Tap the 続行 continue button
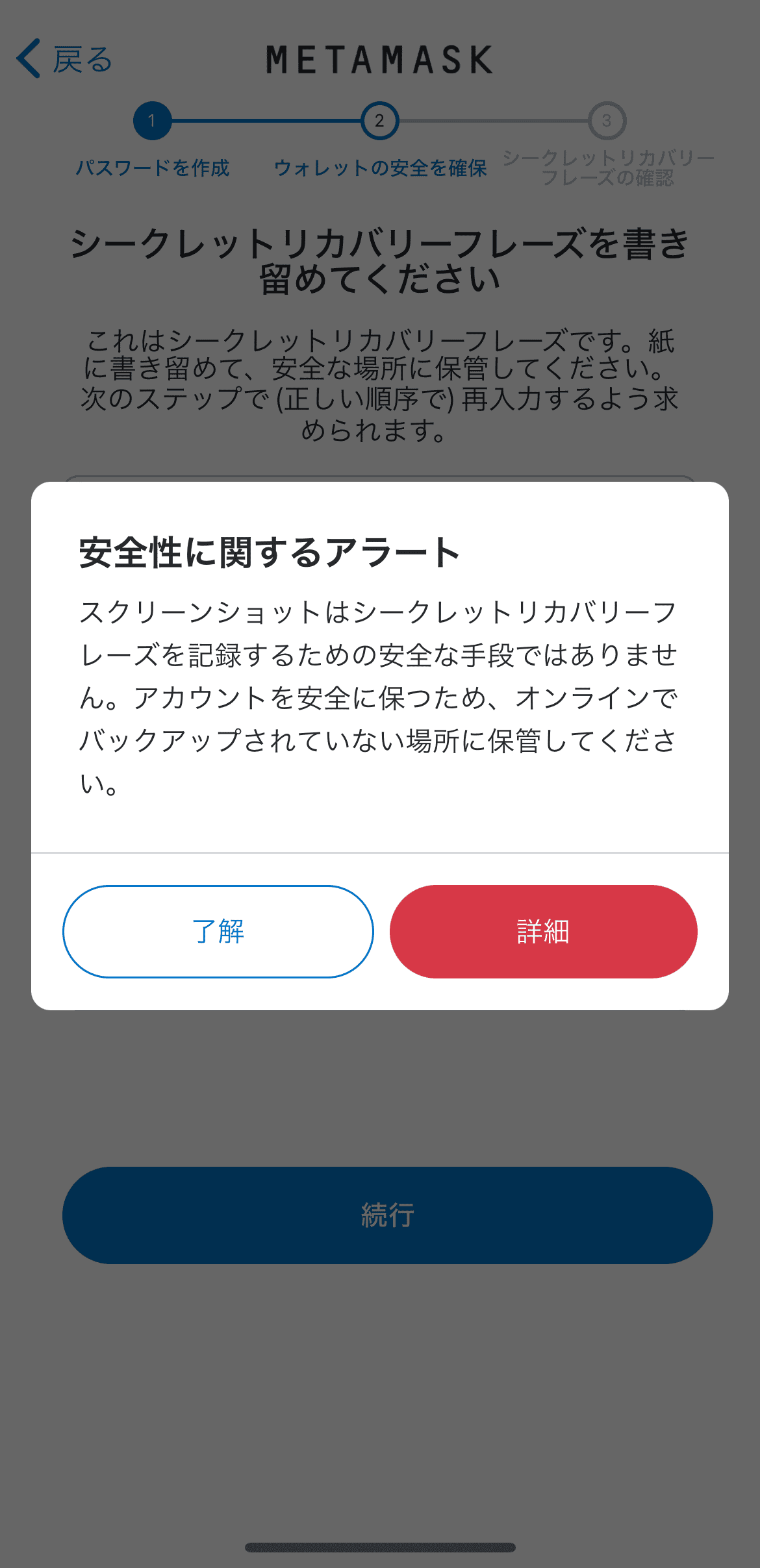760x1568 pixels. click(387, 1215)
